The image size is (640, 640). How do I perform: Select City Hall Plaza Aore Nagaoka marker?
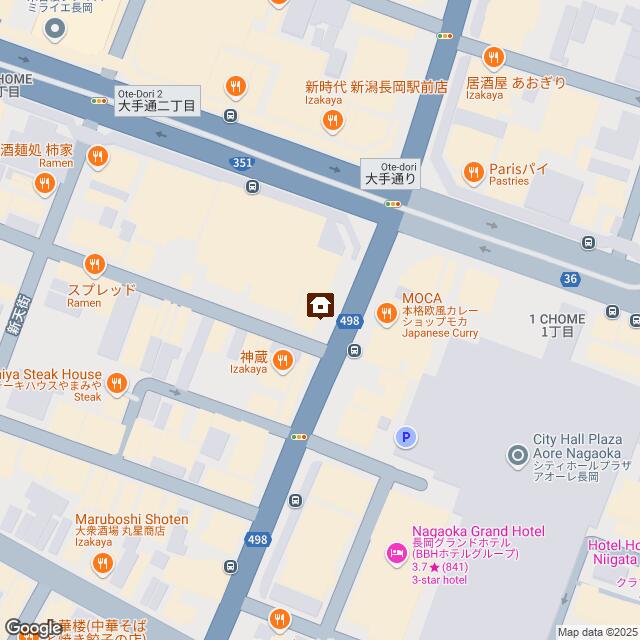coord(517,456)
